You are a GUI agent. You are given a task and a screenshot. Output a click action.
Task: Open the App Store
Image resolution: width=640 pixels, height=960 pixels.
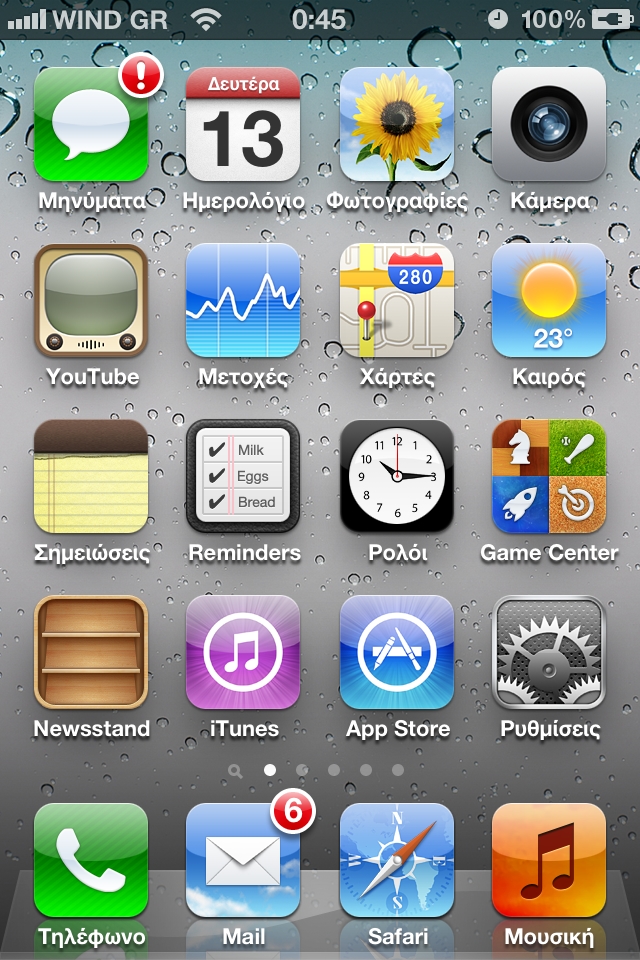point(397,653)
